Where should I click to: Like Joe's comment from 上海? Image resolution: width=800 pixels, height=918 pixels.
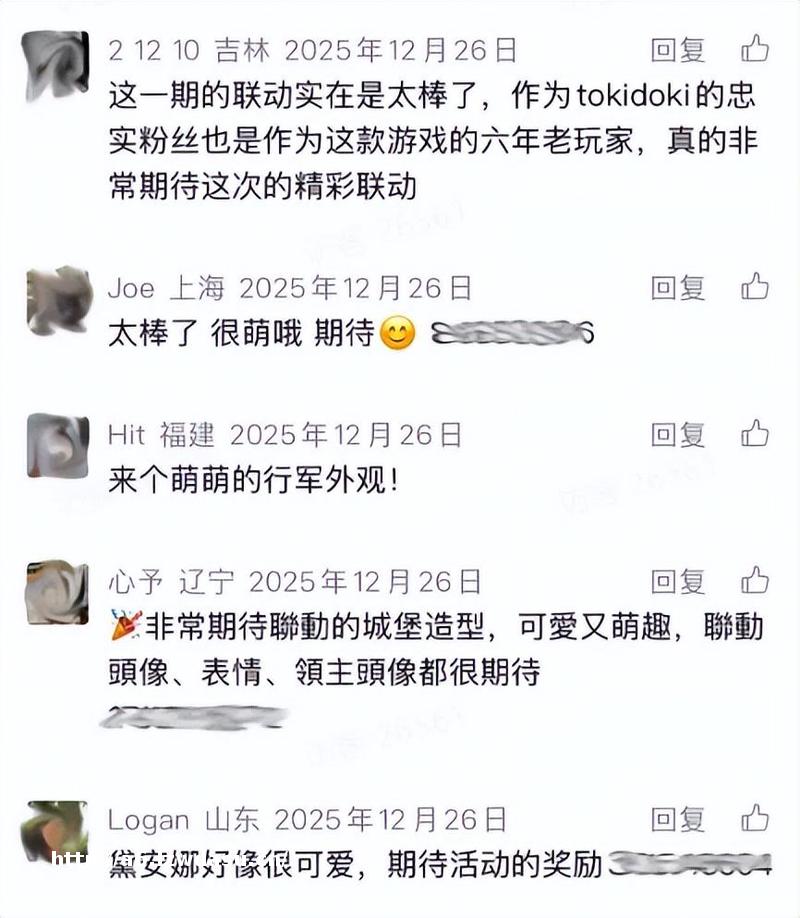pyautogui.click(x=755, y=288)
